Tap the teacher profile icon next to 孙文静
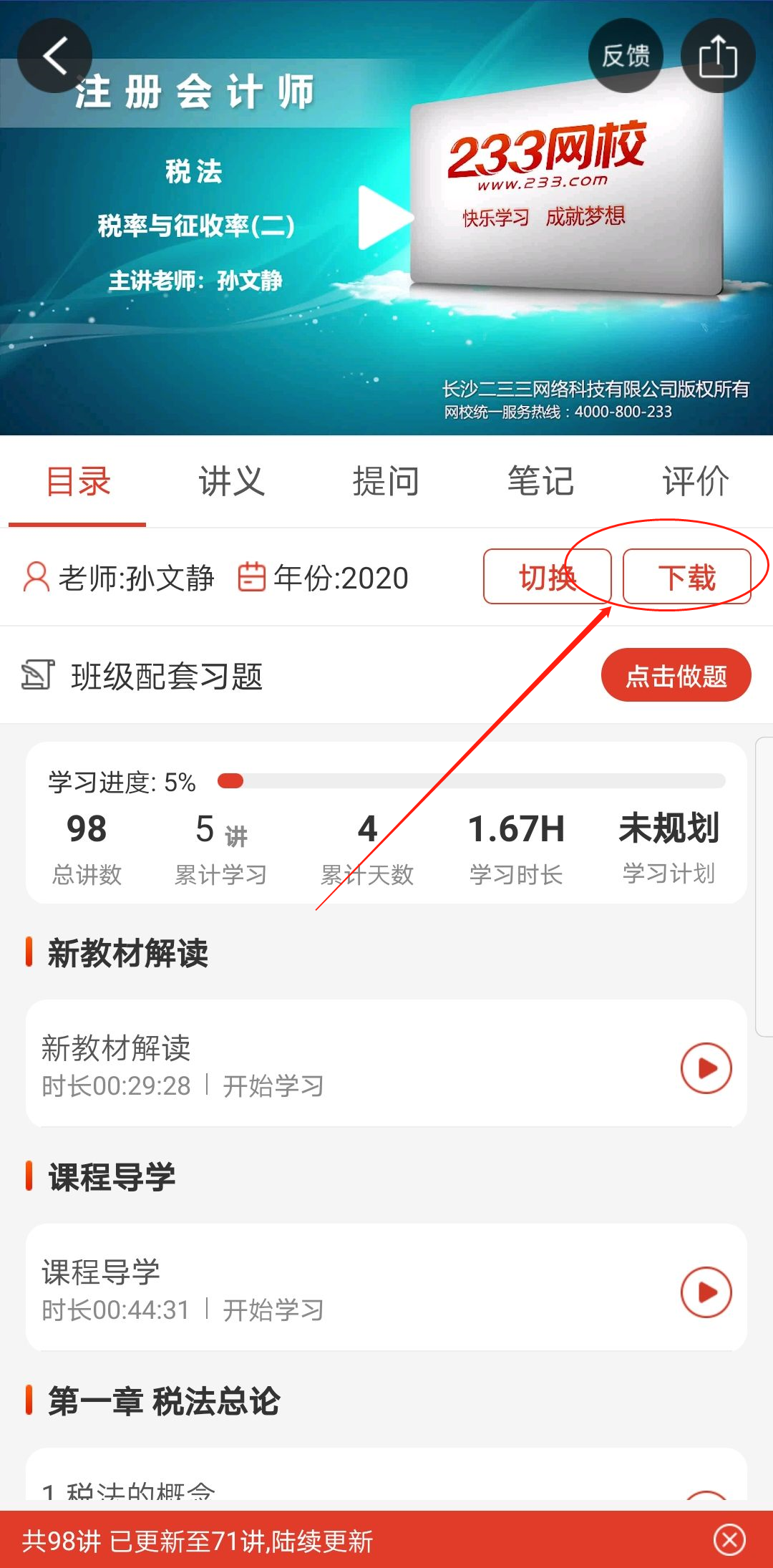This screenshot has height=1568, width=773. (34, 576)
